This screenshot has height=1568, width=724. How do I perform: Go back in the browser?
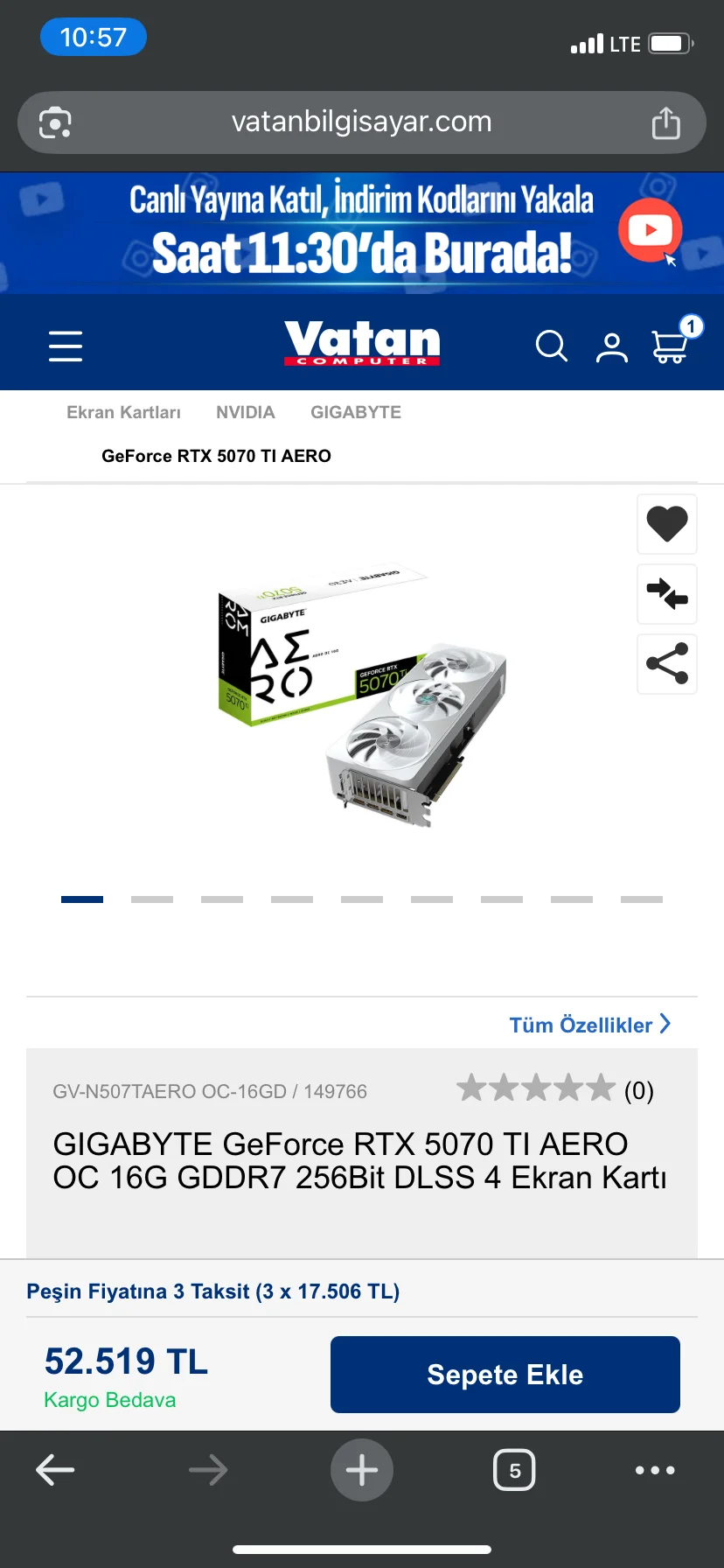[x=55, y=1470]
